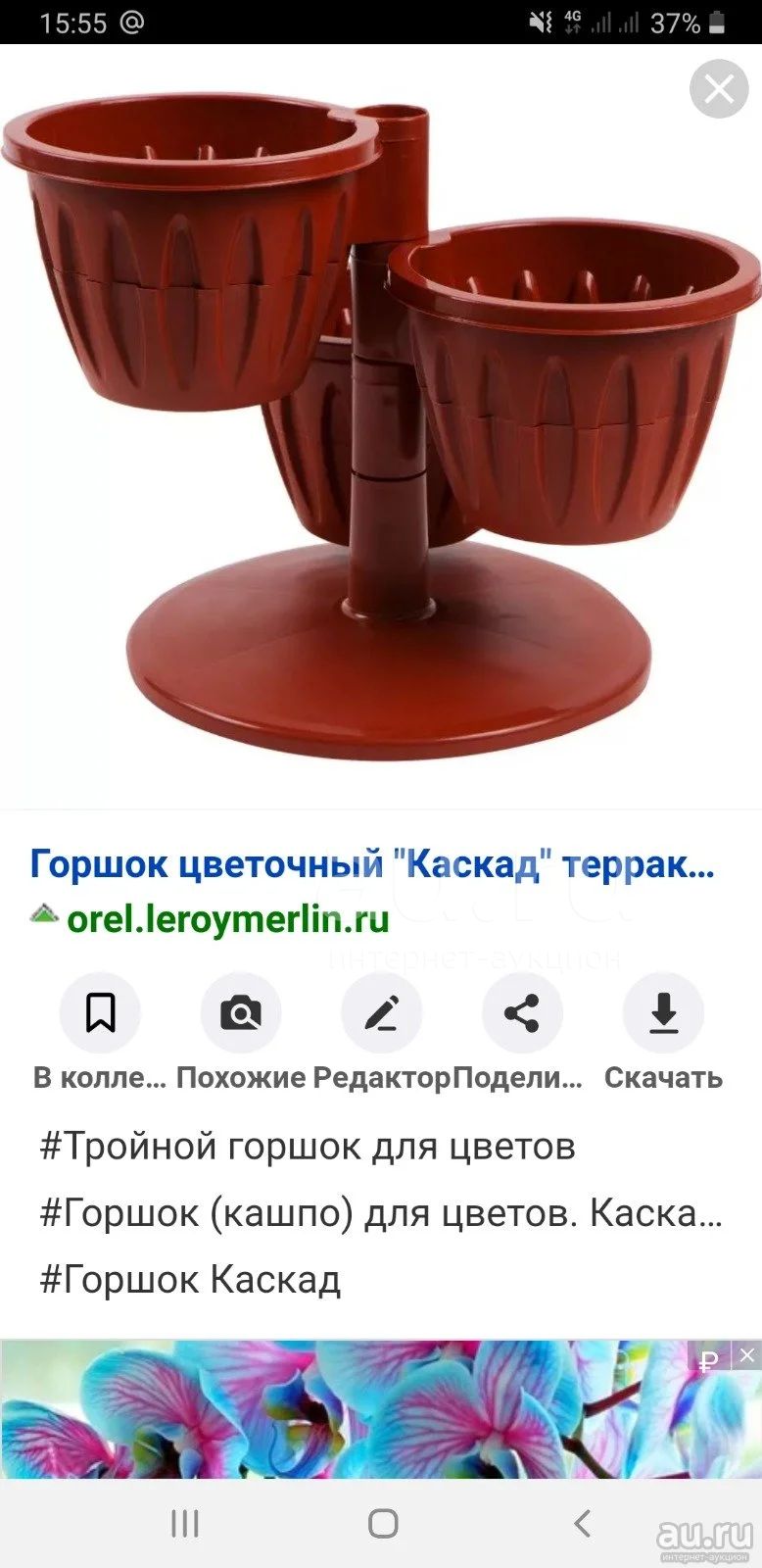Image resolution: width=762 pixels, height=1568 pixels.
Task: Open the Горшок цветочный "Каскад" title link
Action: [x=372, y=865]
